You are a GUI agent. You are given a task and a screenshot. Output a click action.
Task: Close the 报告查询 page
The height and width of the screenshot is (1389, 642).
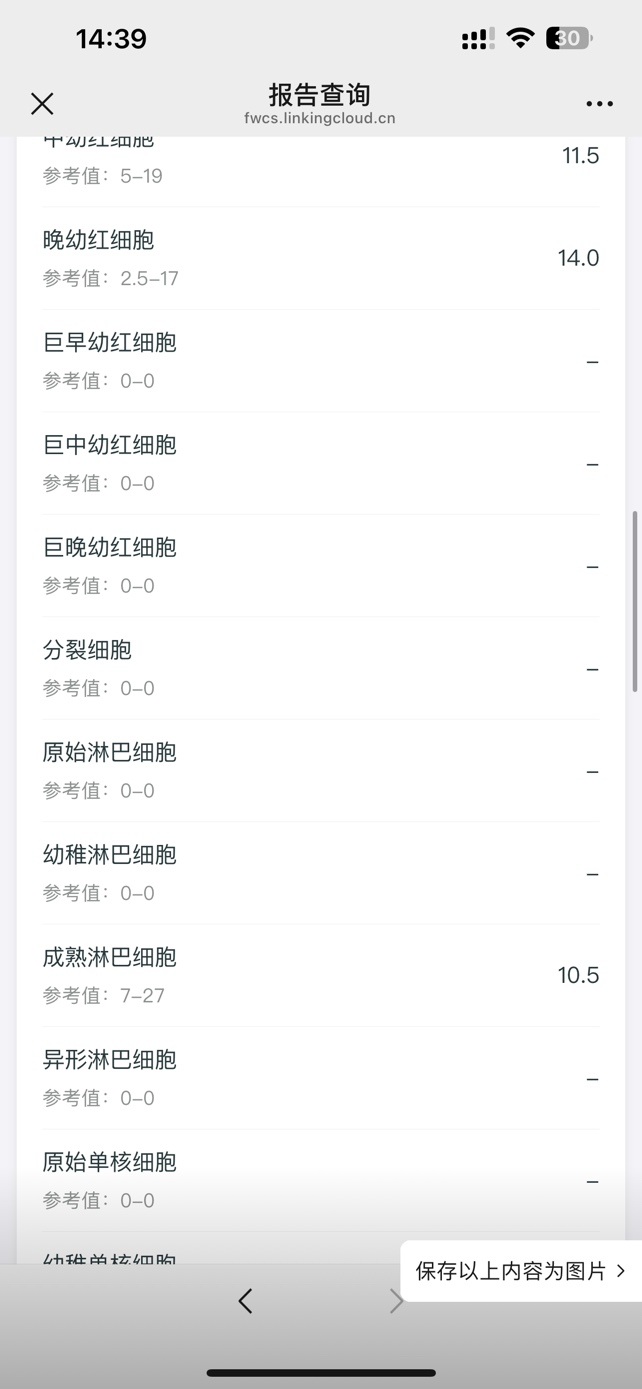pos(42,103)
